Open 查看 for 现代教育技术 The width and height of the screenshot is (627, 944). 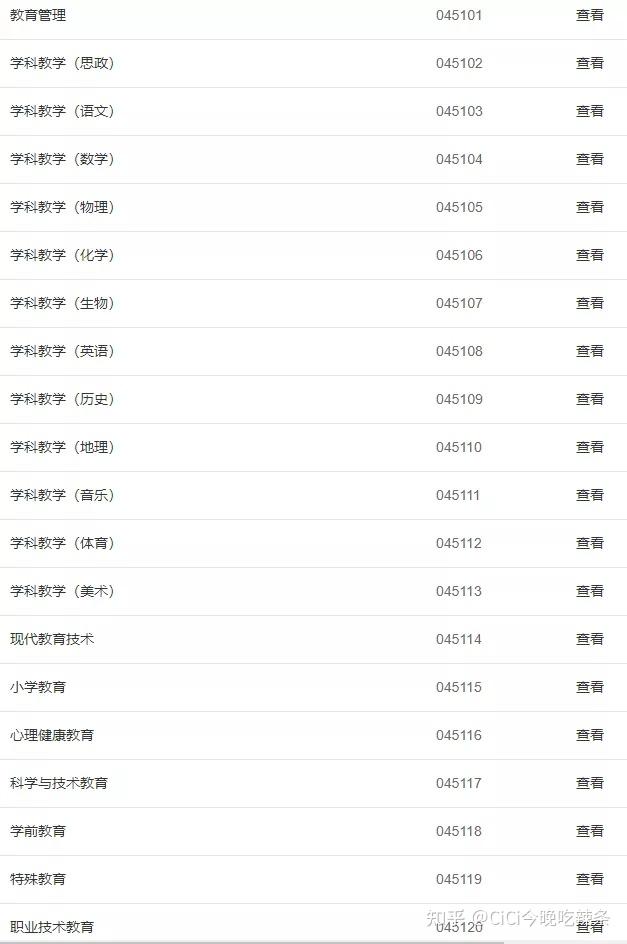tap(590, 639)
